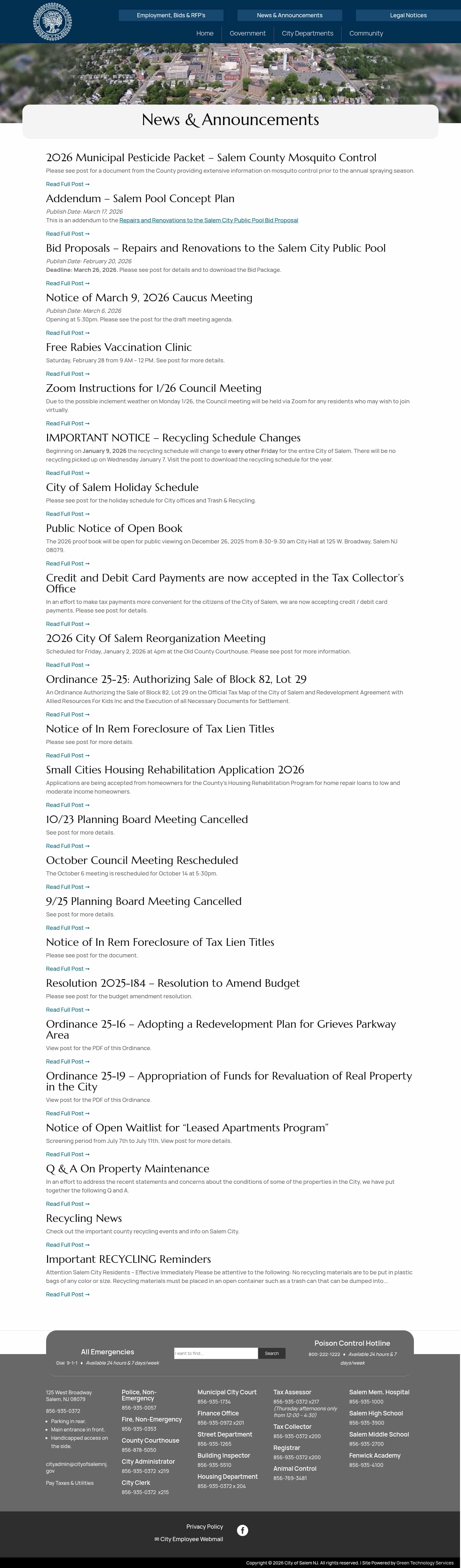Read full post for Public Notice of Open Book
461x1568 pixels.
pyautogui.click(x=68, y=564)
